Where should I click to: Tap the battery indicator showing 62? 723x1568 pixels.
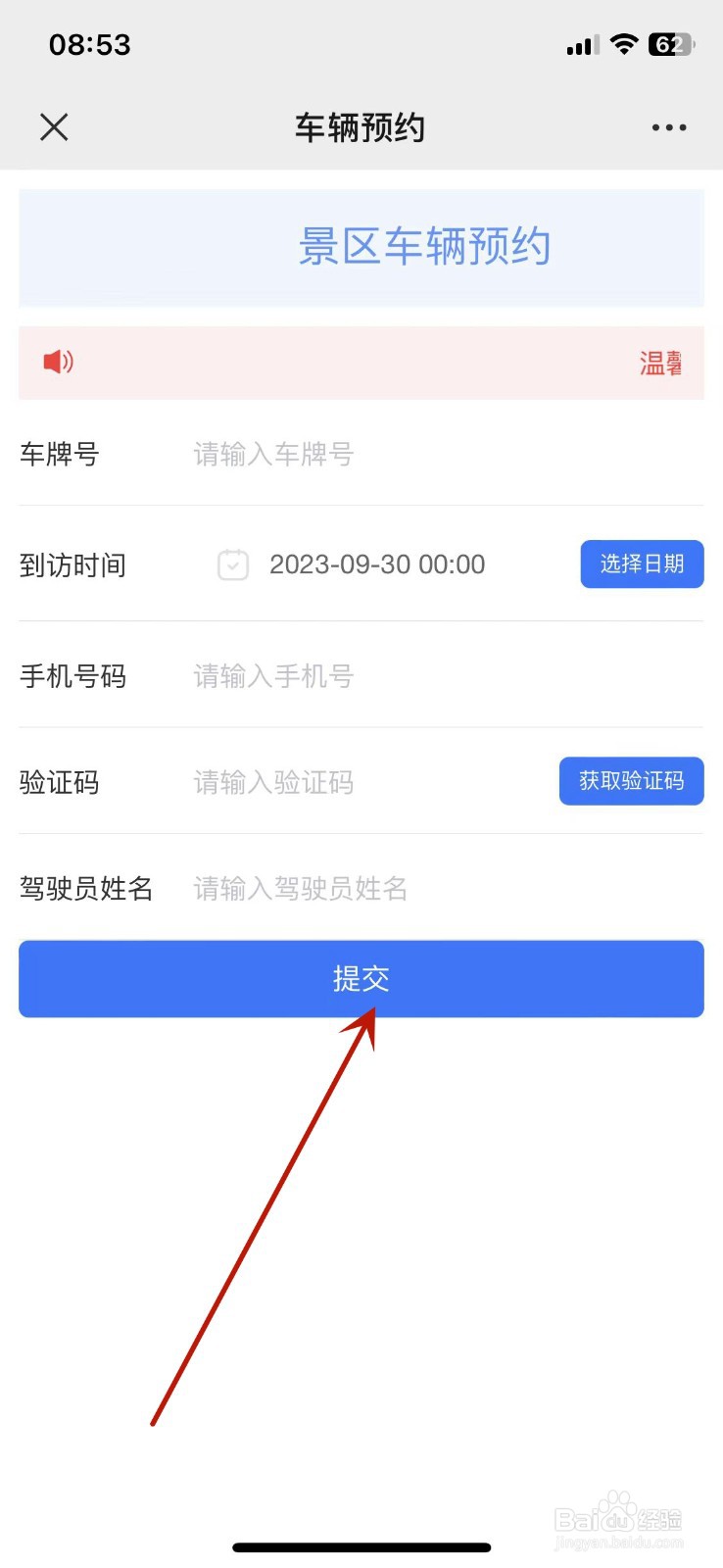click(670, 43)
